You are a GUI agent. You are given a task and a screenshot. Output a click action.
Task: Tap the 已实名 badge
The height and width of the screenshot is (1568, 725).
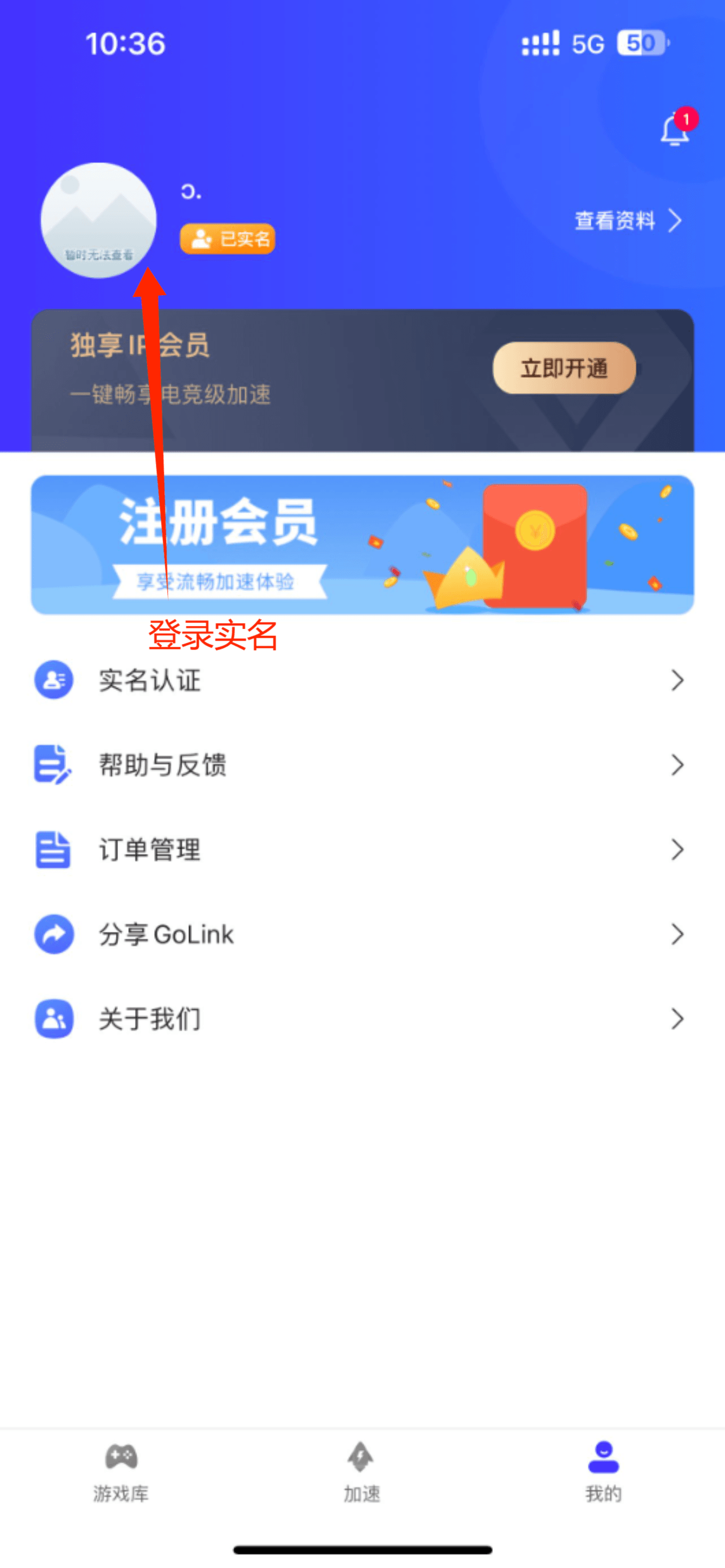click(x=228, y=239)
